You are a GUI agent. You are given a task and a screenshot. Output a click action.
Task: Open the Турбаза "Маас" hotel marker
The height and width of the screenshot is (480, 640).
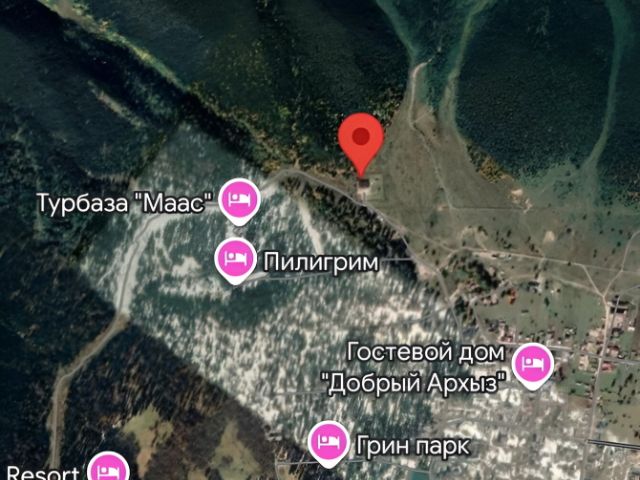[239, 199]
